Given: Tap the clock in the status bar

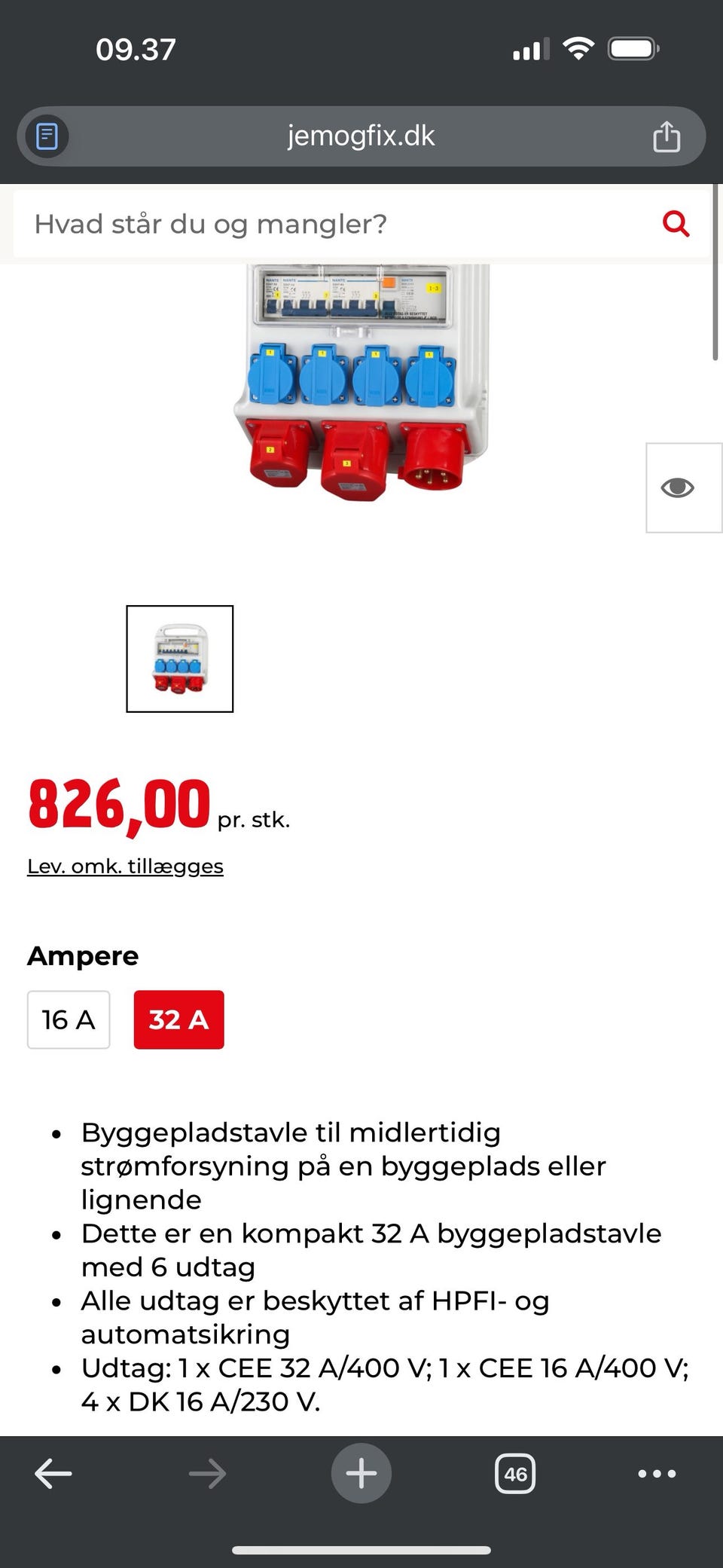Looking at the screenshot, I should (136, 48).
